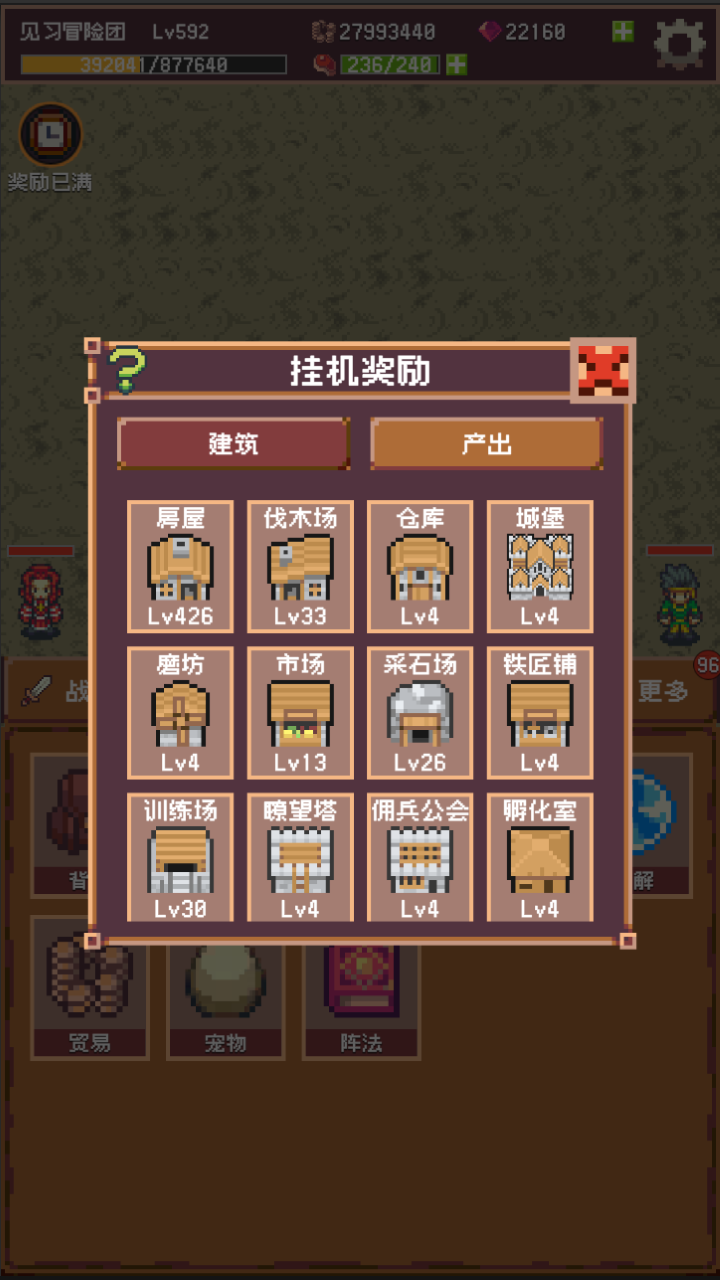Screen dimensions: 720x1280
Task: Claim the 奖励已满 clock reward
Action: pos(50,135)
